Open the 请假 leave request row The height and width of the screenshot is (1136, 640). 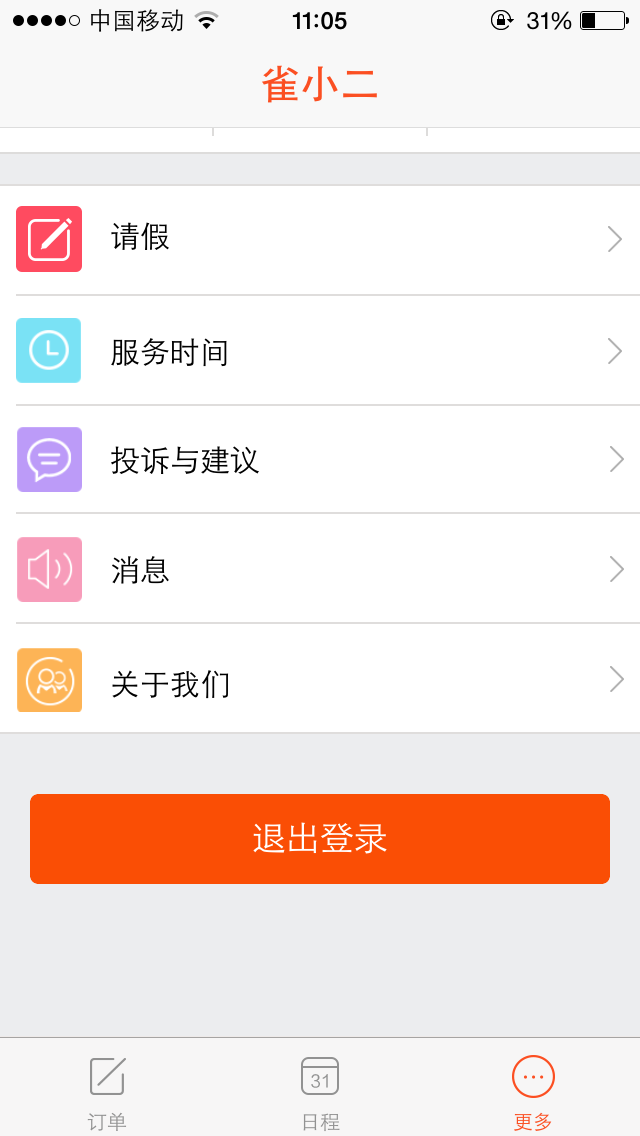tap(320, 239)
